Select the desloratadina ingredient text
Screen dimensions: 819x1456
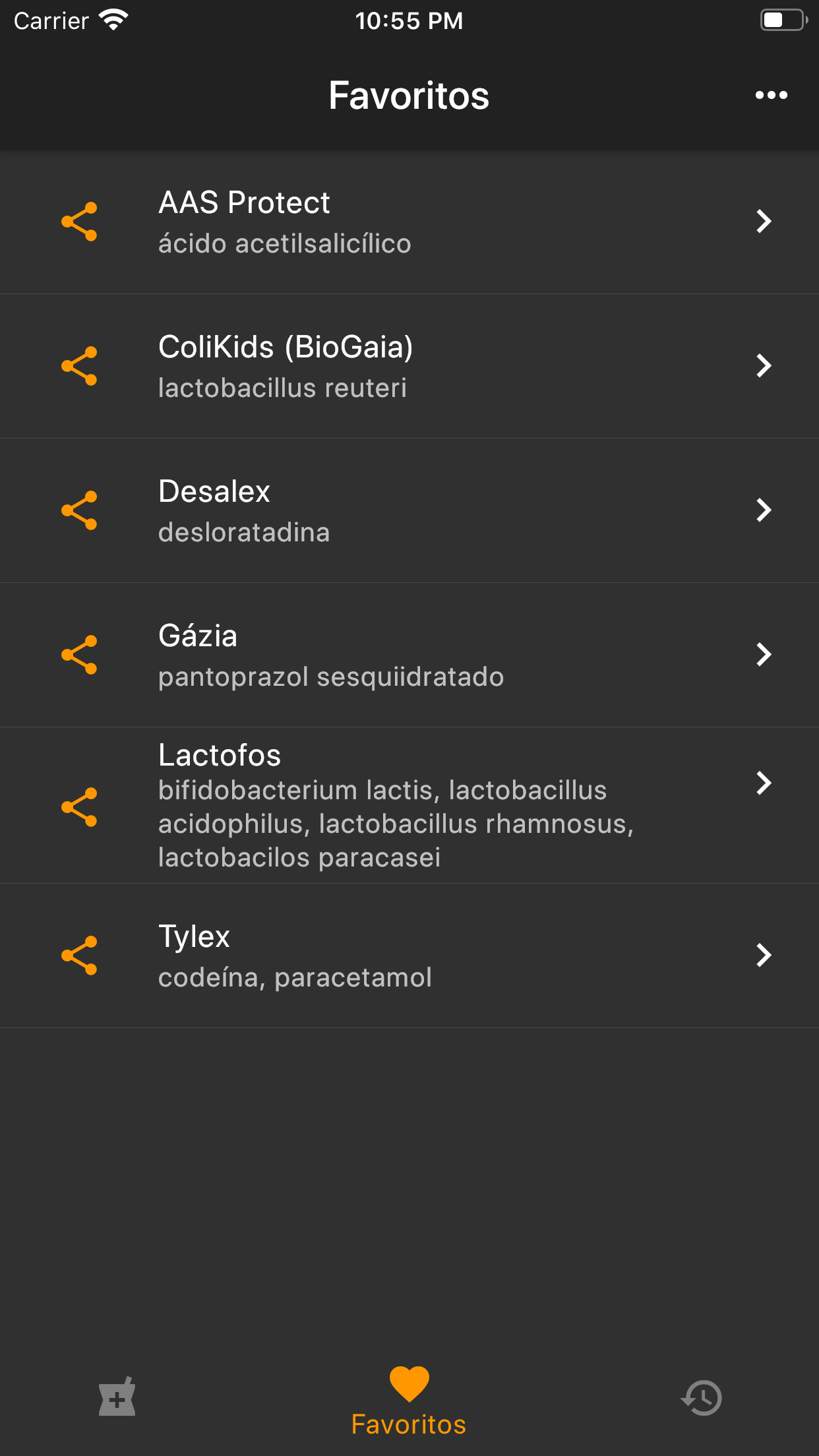(243, 532)
